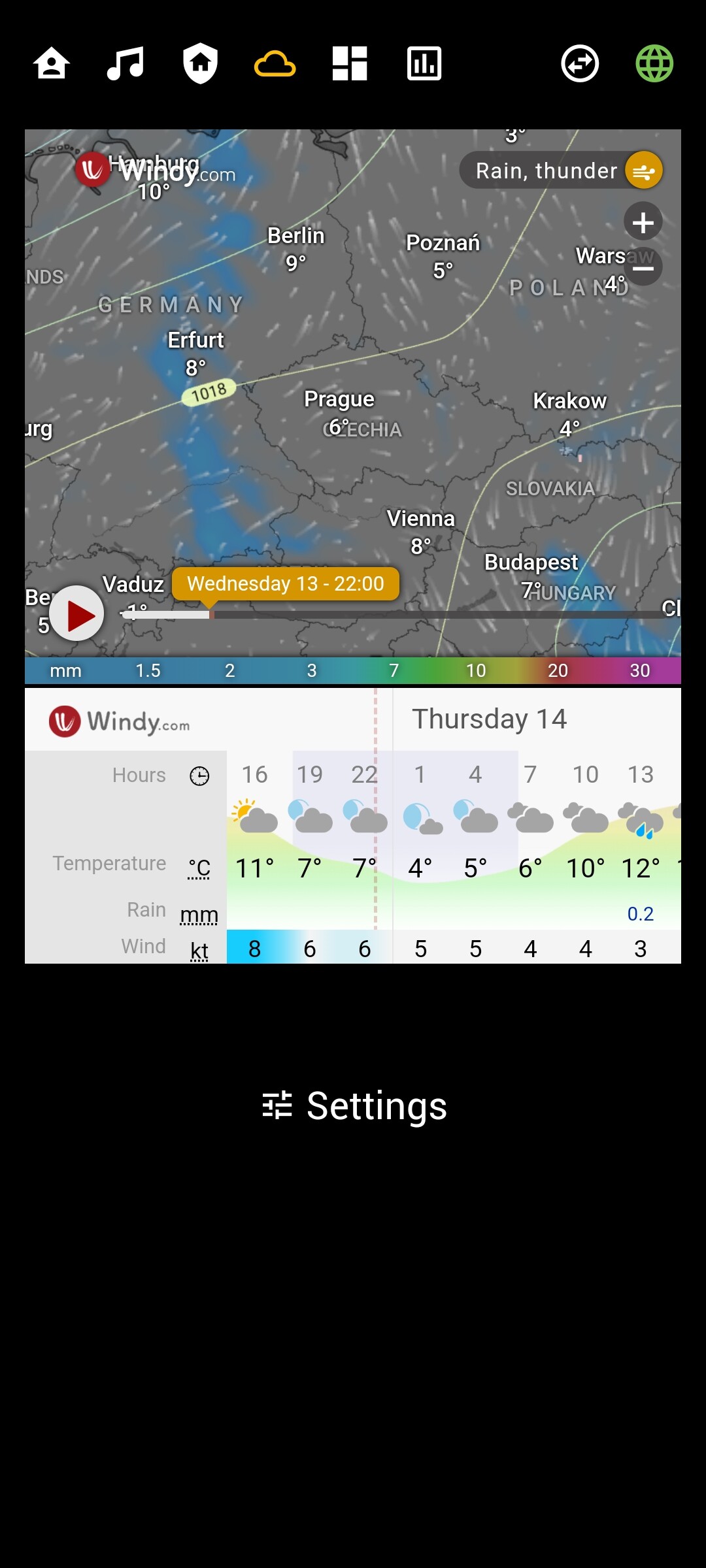Open the home security shield tab
706x1568 pixels.
click(x=200, y=64)
